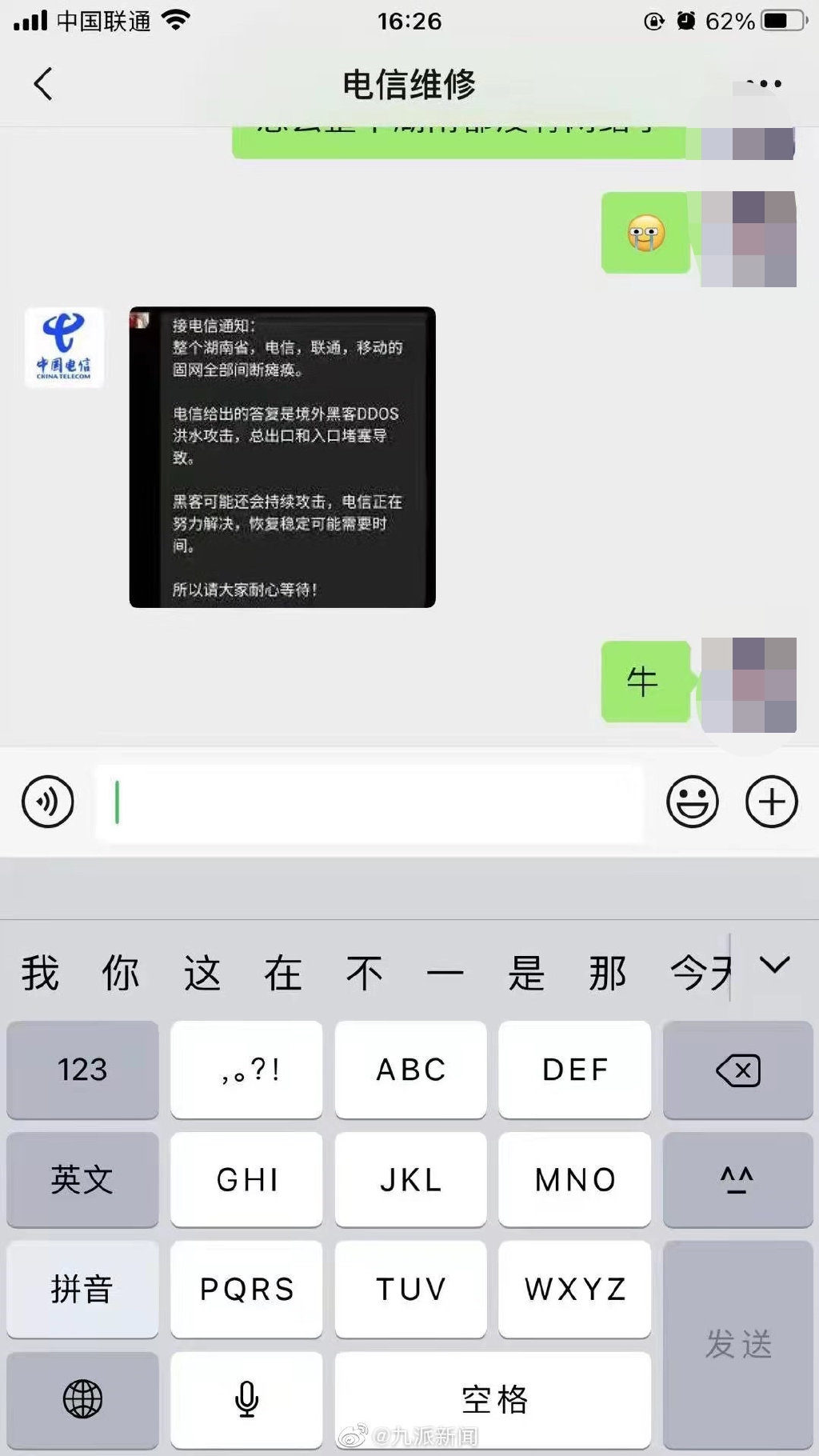Open the chat info overflow menu
Screen dimensions: 819x1456
[x=764, y=83]
